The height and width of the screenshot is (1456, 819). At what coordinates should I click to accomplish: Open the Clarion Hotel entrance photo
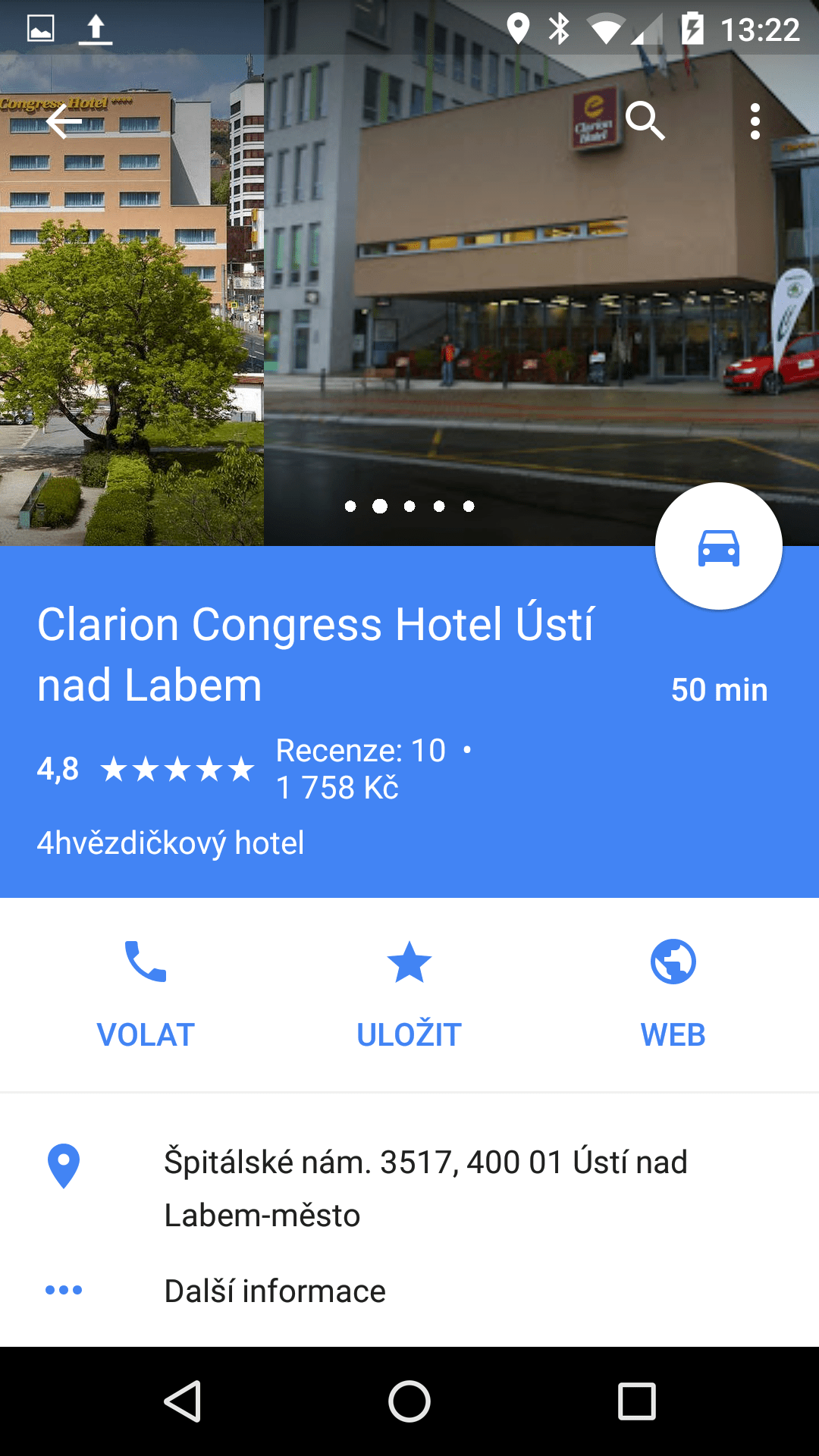pos(541,273)
